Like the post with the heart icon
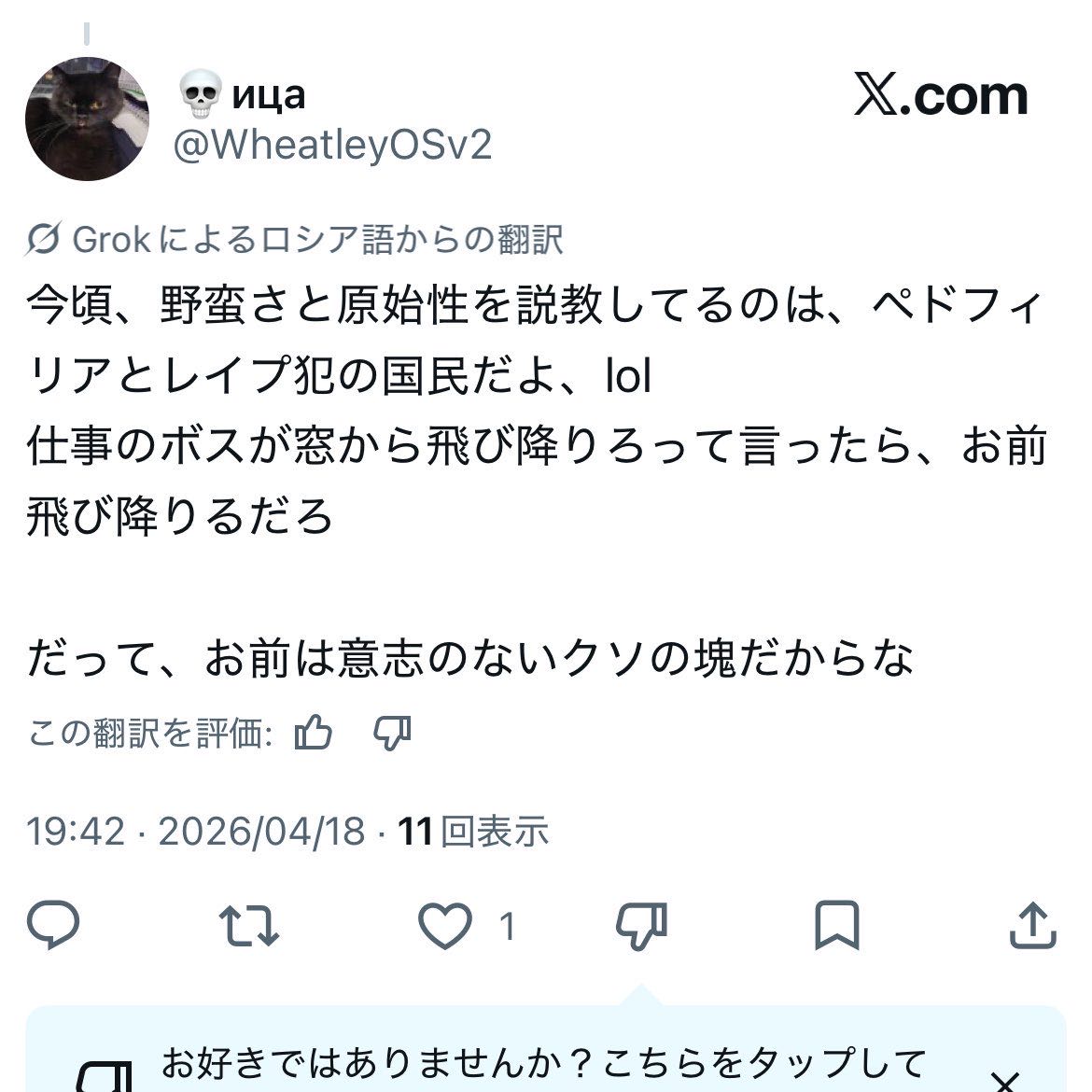This screenshot has height=1092, width=1092. 445,925
